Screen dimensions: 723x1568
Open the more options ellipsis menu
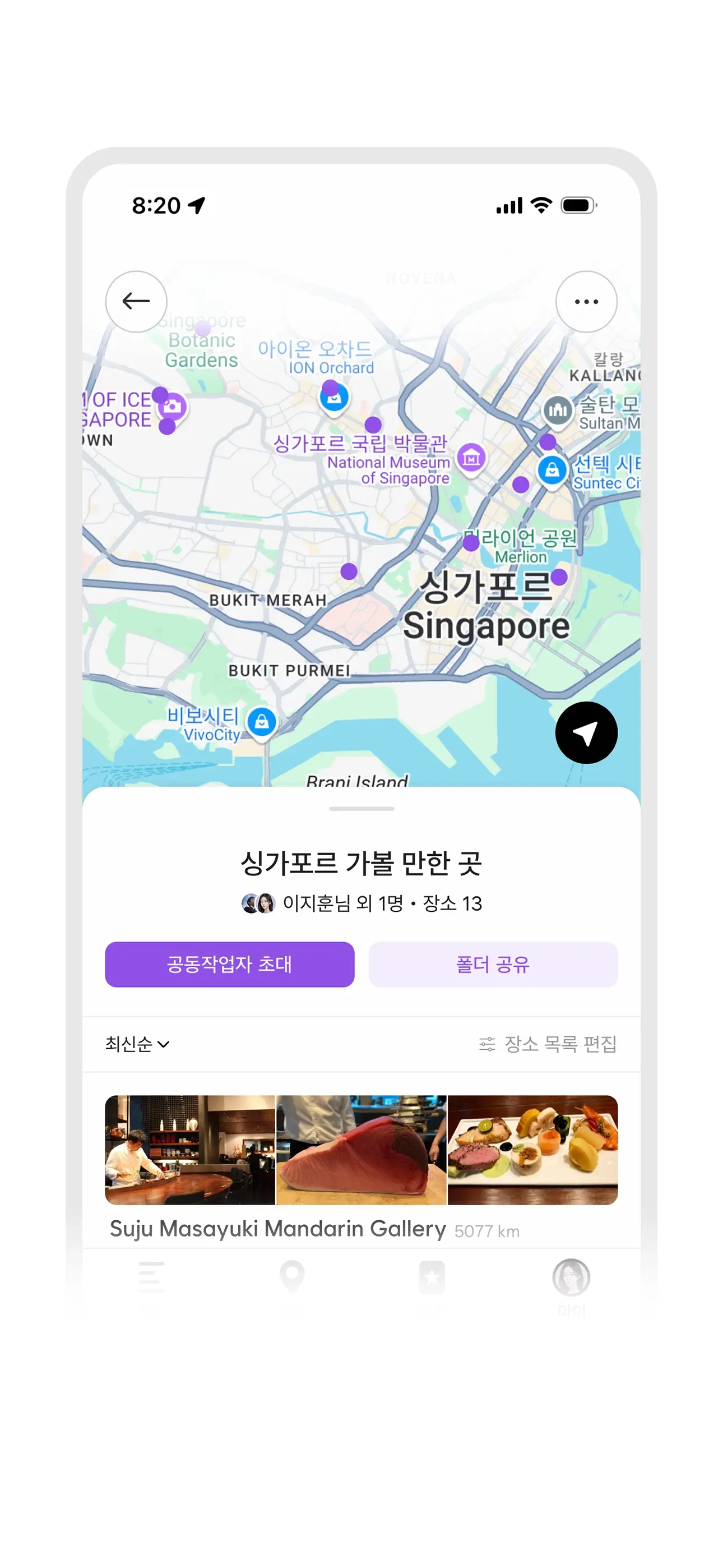click(x=586, y=301)
